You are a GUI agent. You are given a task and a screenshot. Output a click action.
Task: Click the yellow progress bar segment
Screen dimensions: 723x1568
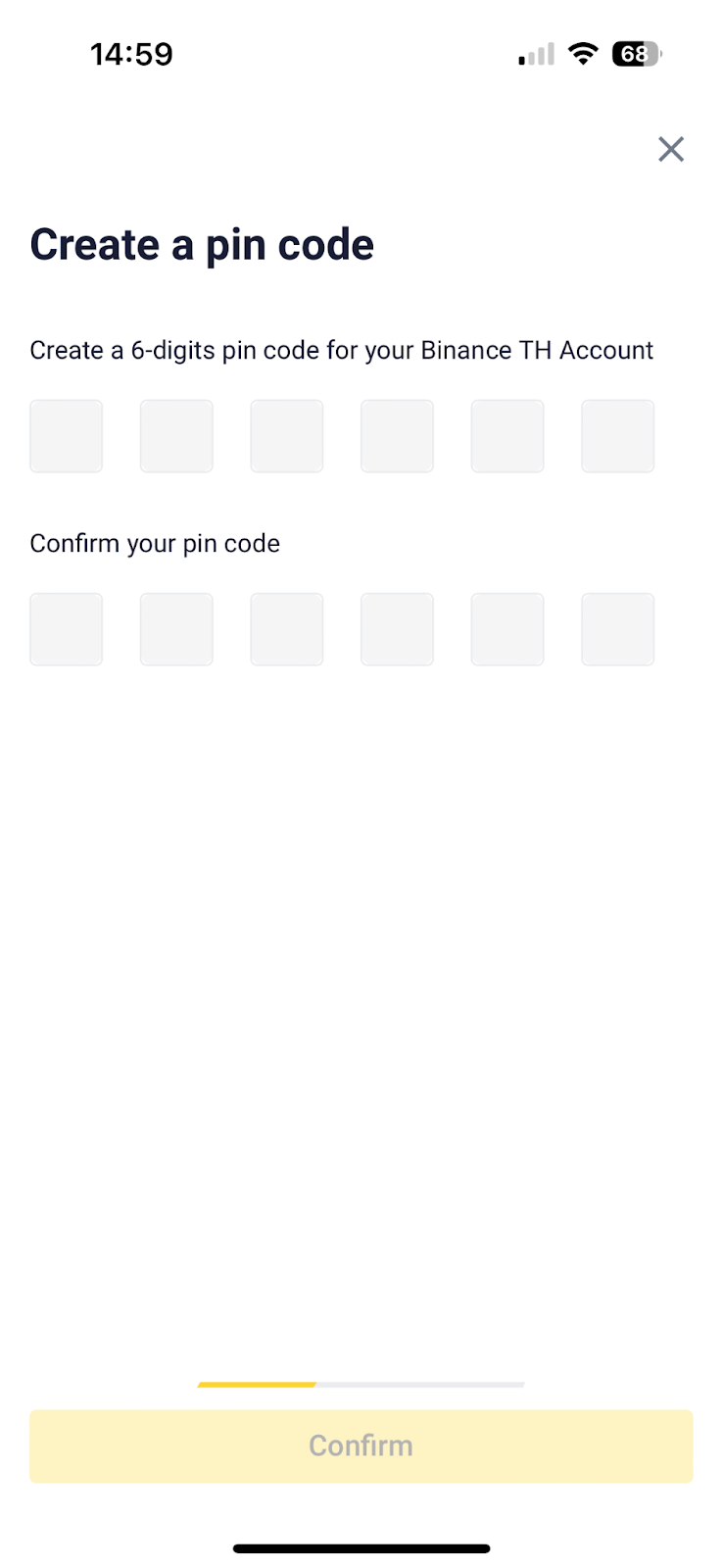(x=255, y=1384)
